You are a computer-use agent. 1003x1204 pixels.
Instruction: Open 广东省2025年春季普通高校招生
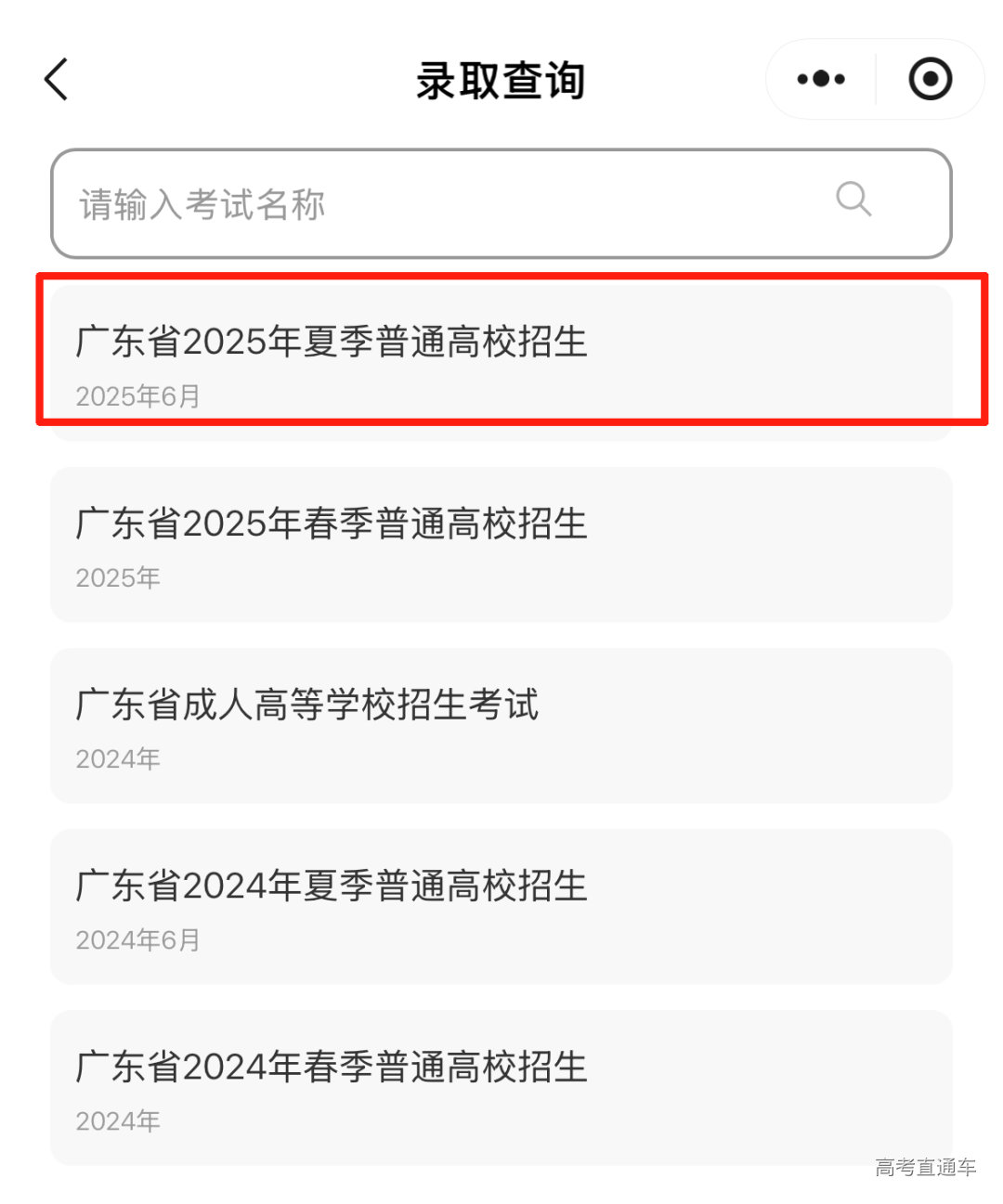[501, 545]
